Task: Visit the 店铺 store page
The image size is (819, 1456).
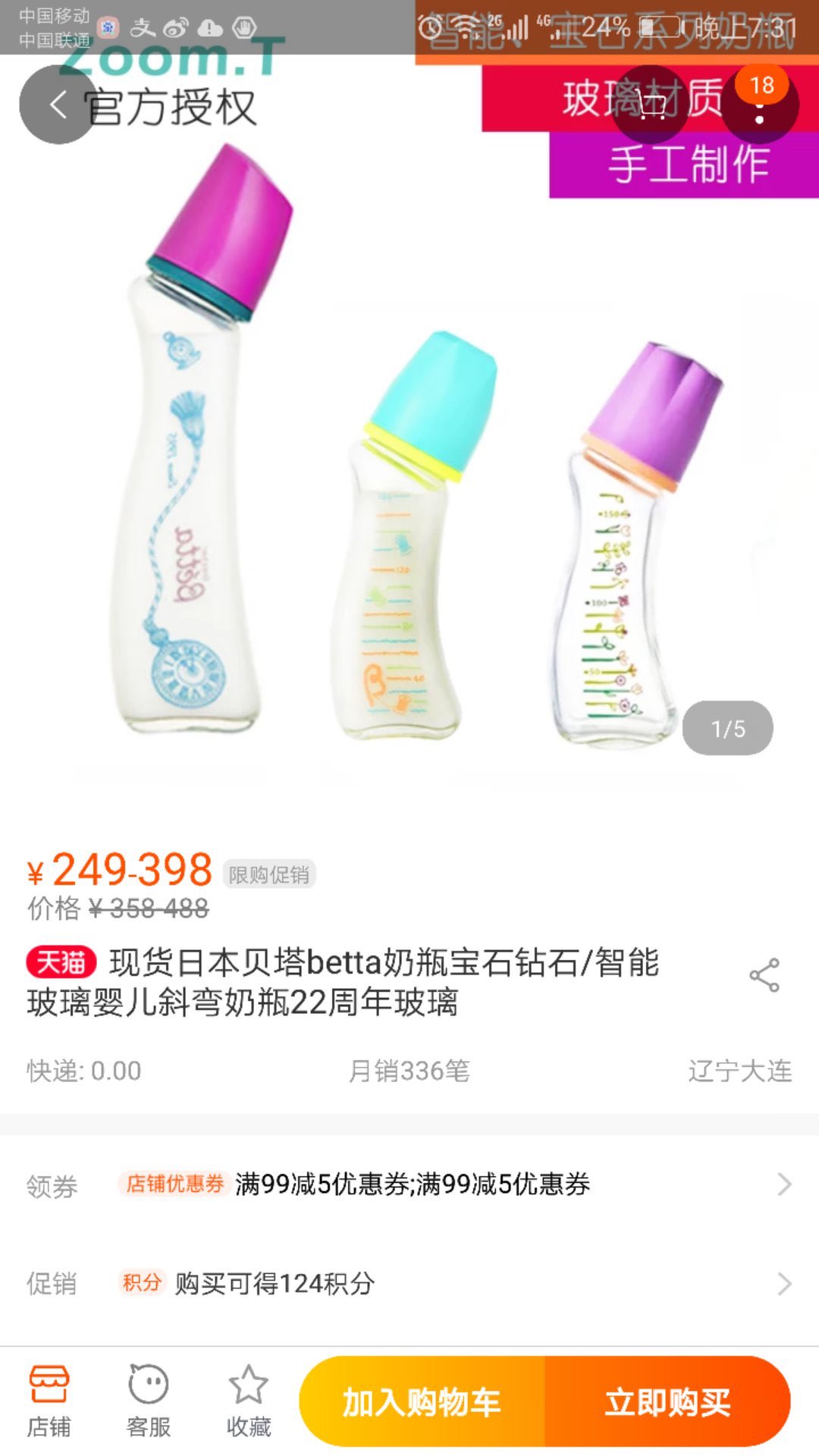Action: (49, 1401)
